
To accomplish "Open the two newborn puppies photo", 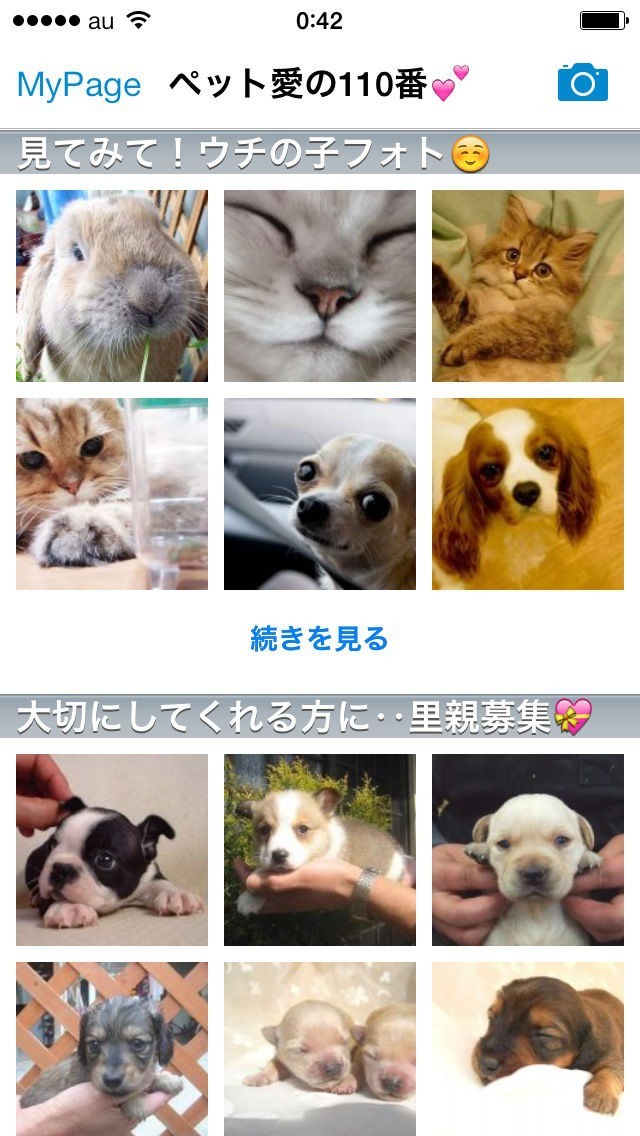I will [x=319, y=1048].
